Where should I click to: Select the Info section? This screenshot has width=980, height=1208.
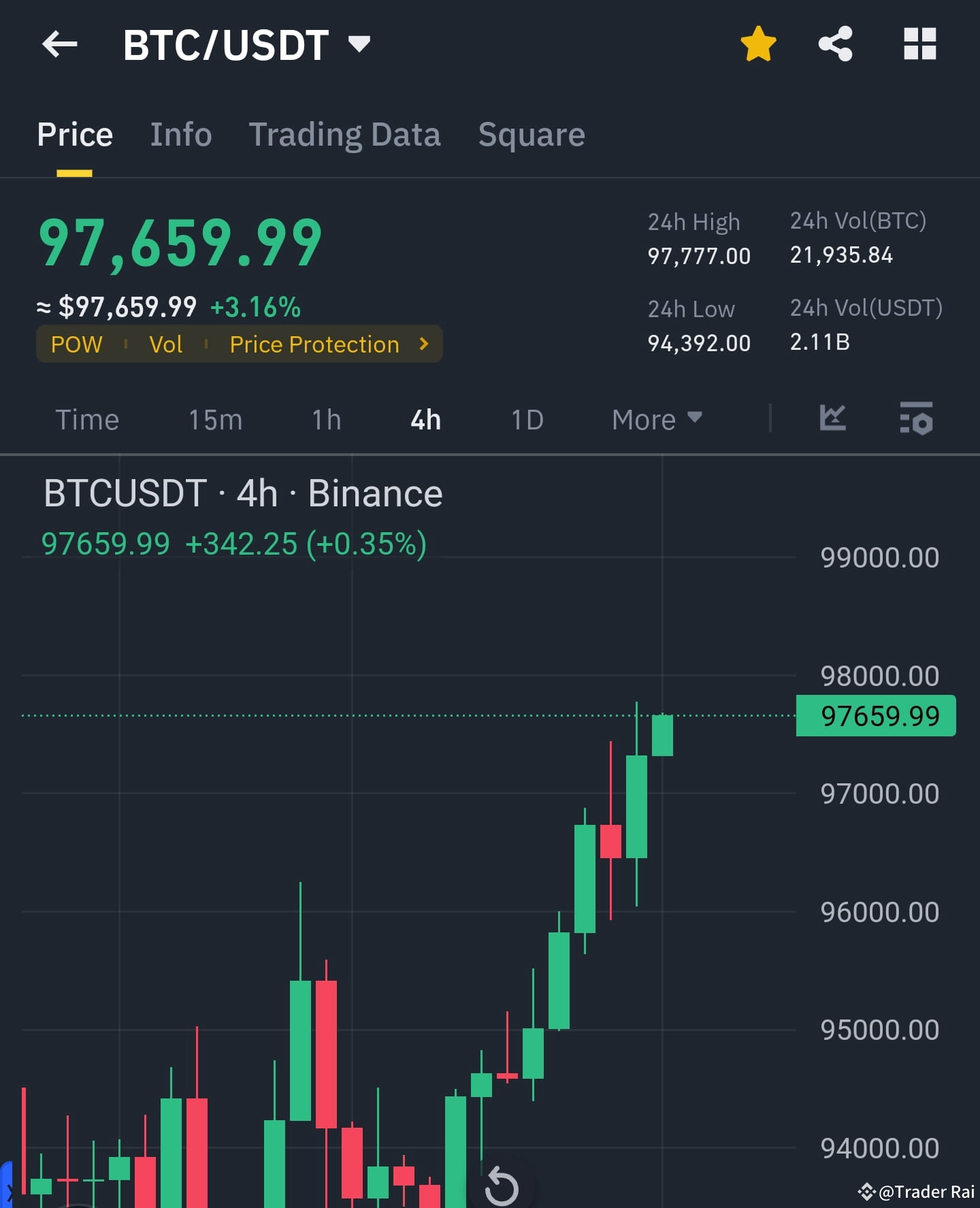[x=180, y=134]
